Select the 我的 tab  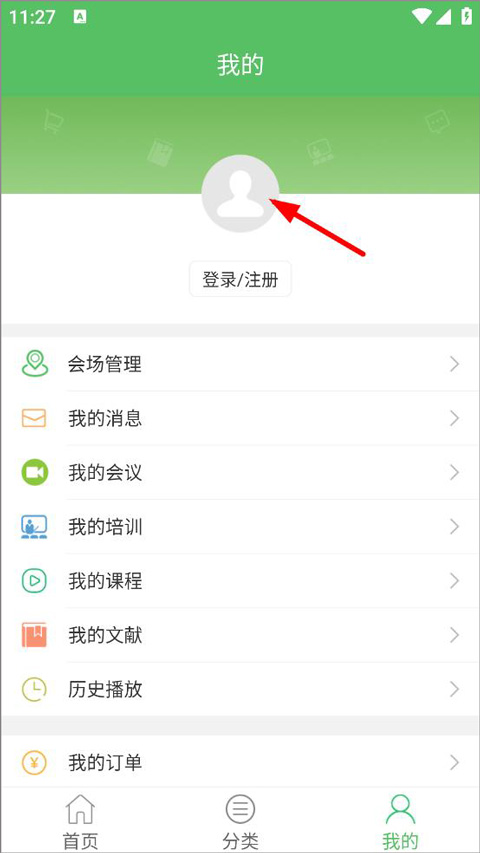point(400,820)
